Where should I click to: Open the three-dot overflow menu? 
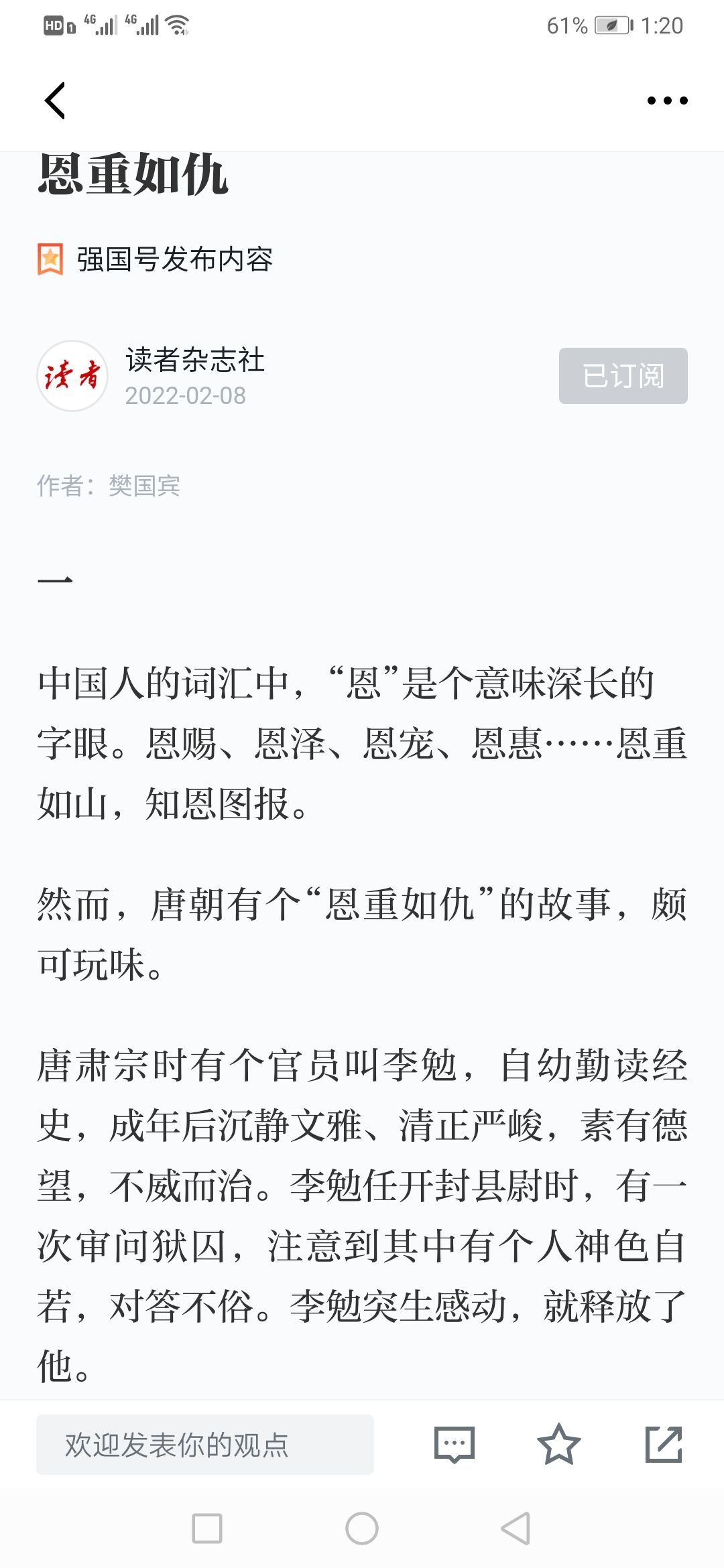pyautogui.click(x=667, y=101)
